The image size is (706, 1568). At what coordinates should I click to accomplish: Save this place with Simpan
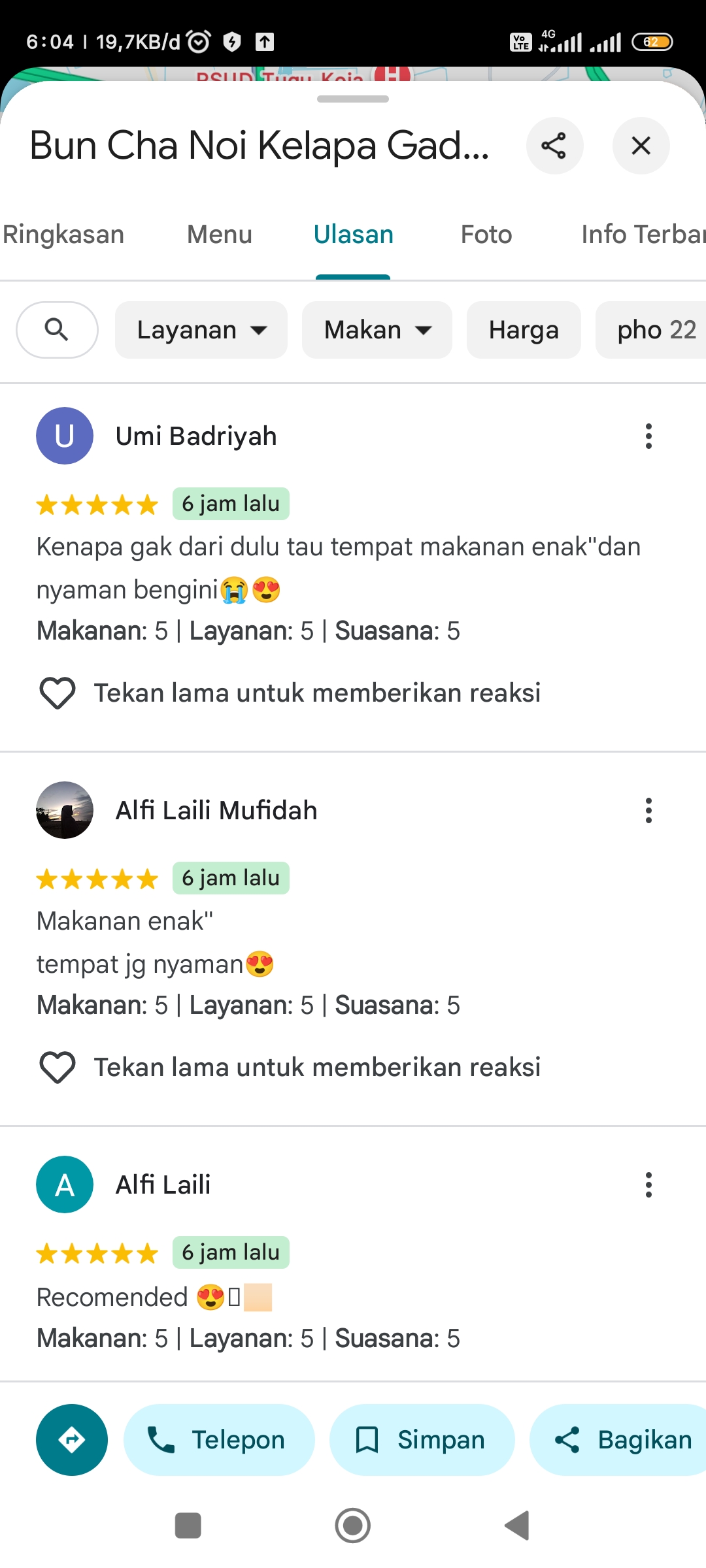(x=422, y=1440)
